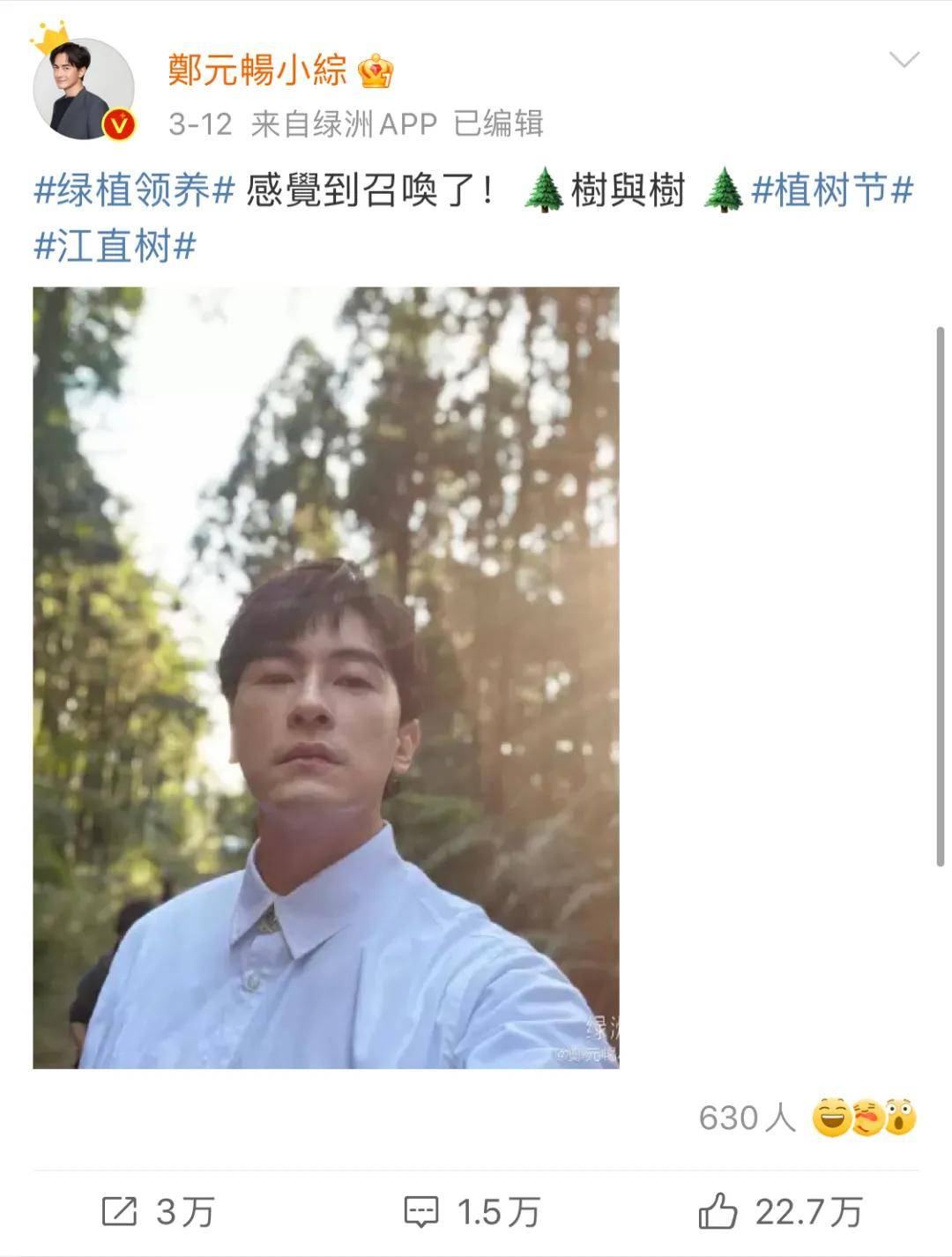Like this post with 22.7万 likes
This screenshot has height=1257, width=952.
pos(780,1212)
